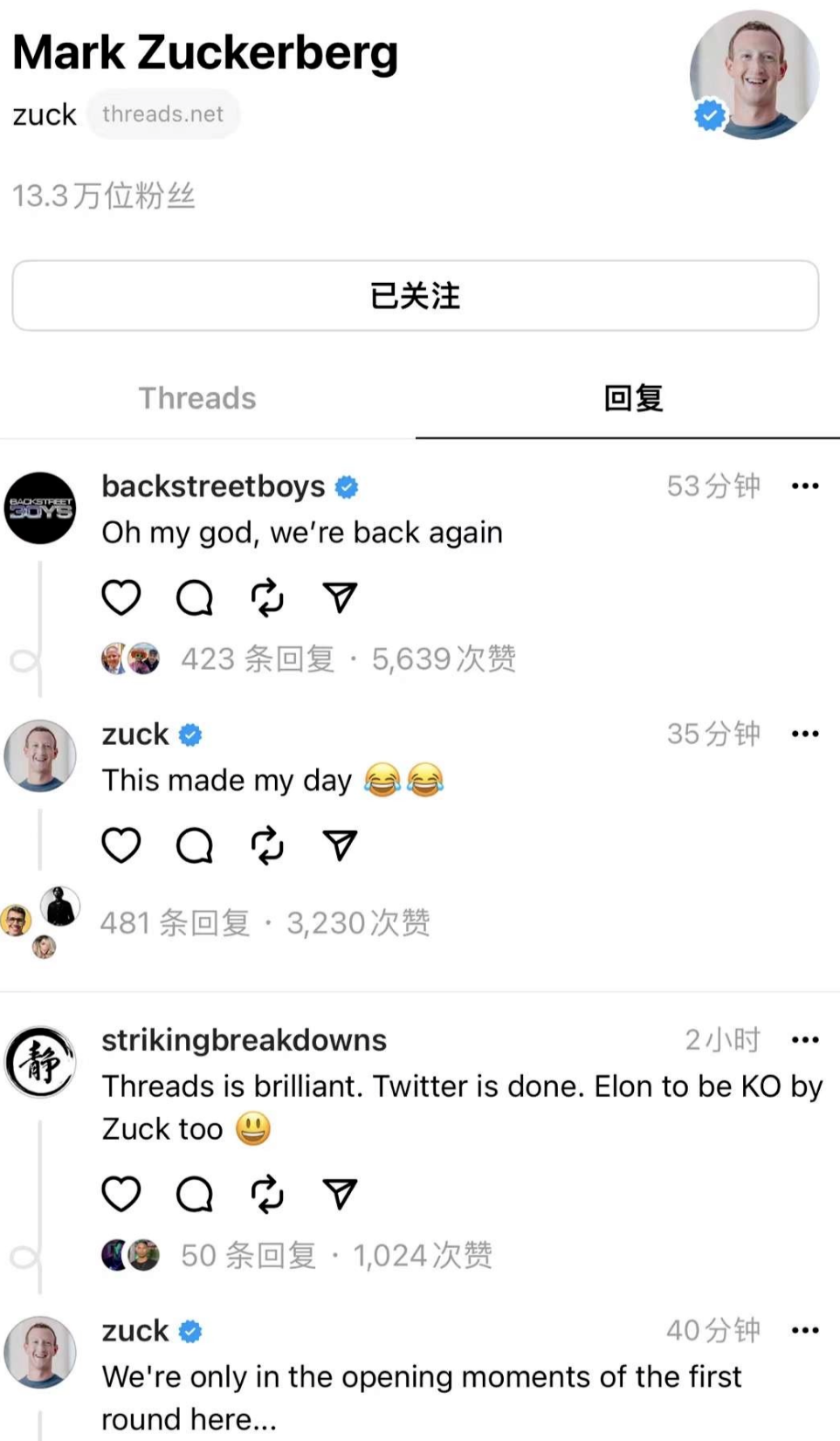Switch to the Threads tab
Image resolution: width=840 pixels, height=1441 pixels.
click(x=197, y=398)
